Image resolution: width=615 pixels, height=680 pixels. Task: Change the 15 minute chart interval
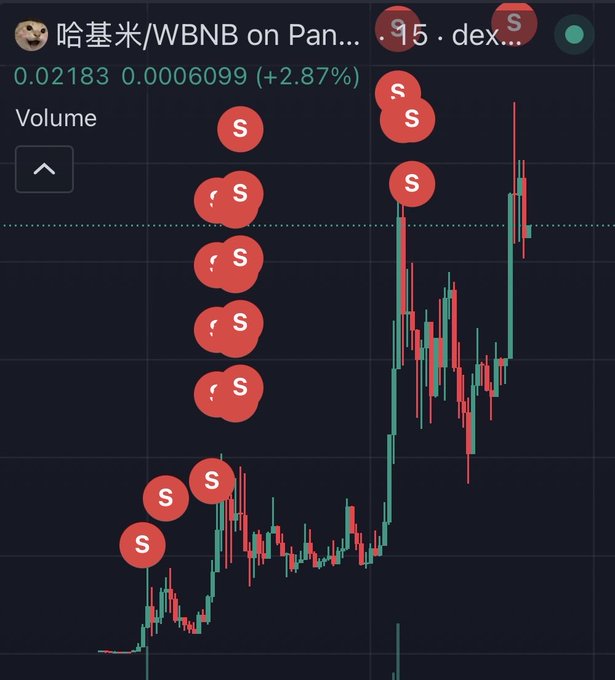pos(411,37)
